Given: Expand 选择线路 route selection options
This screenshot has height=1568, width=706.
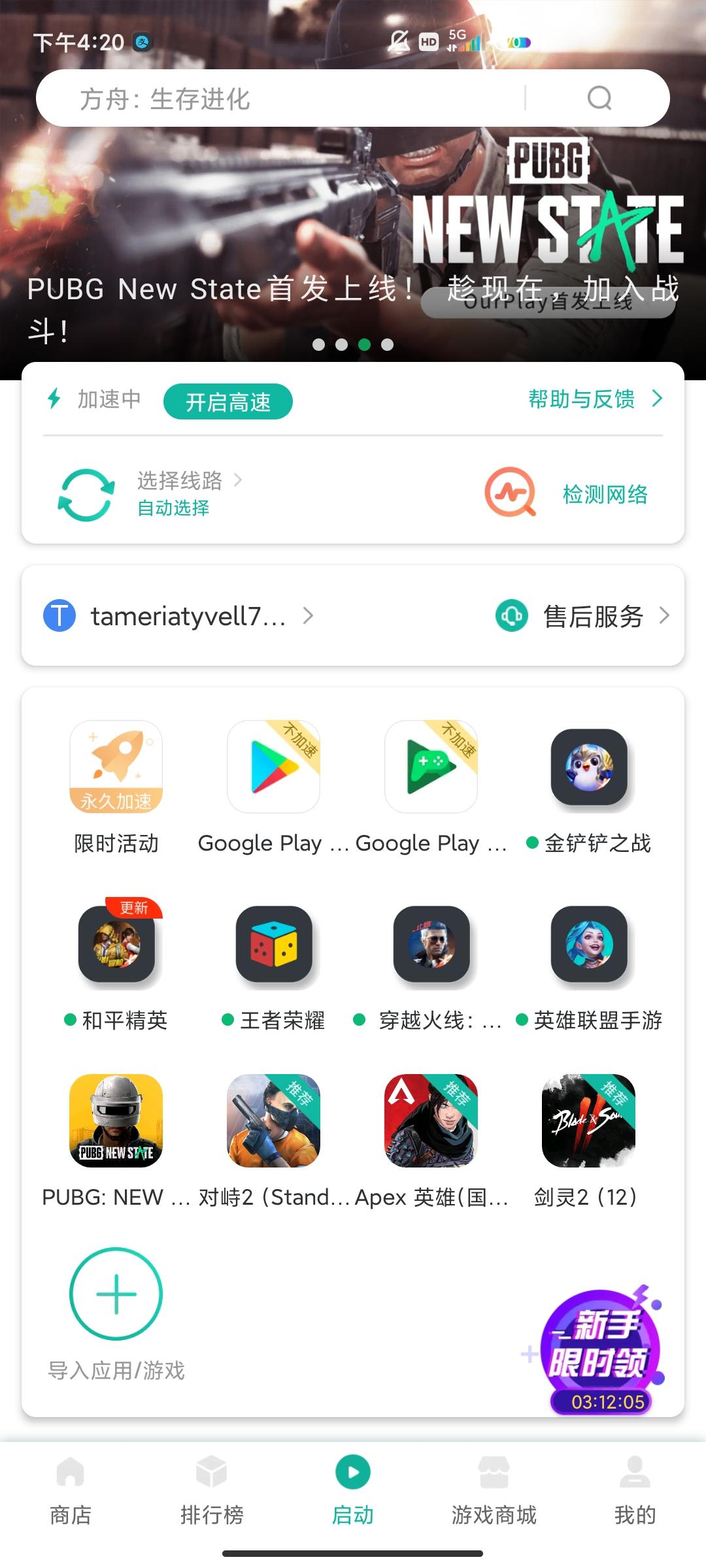Looking at the screenshot, I should (178, 480).
